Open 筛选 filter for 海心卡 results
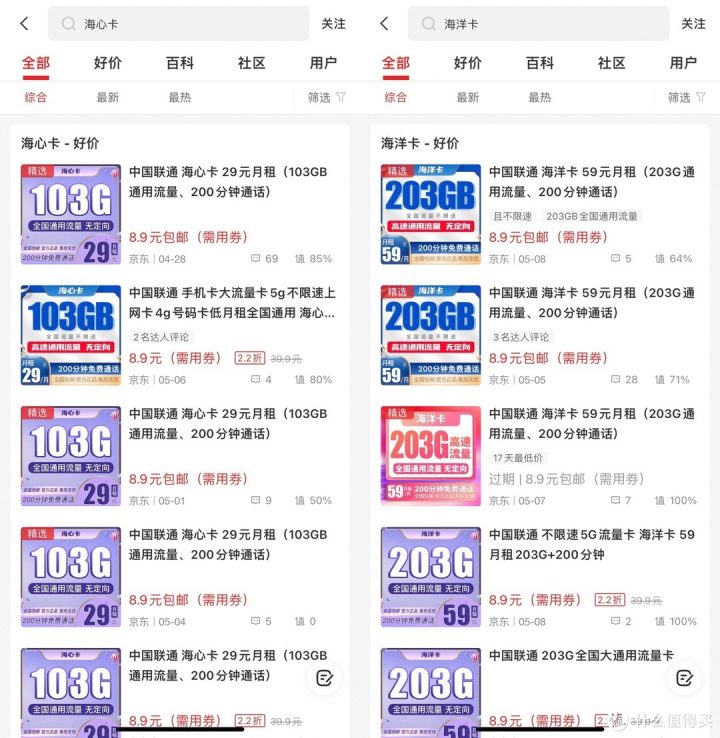This screenshot has width=720, height=738. [326, 97]
